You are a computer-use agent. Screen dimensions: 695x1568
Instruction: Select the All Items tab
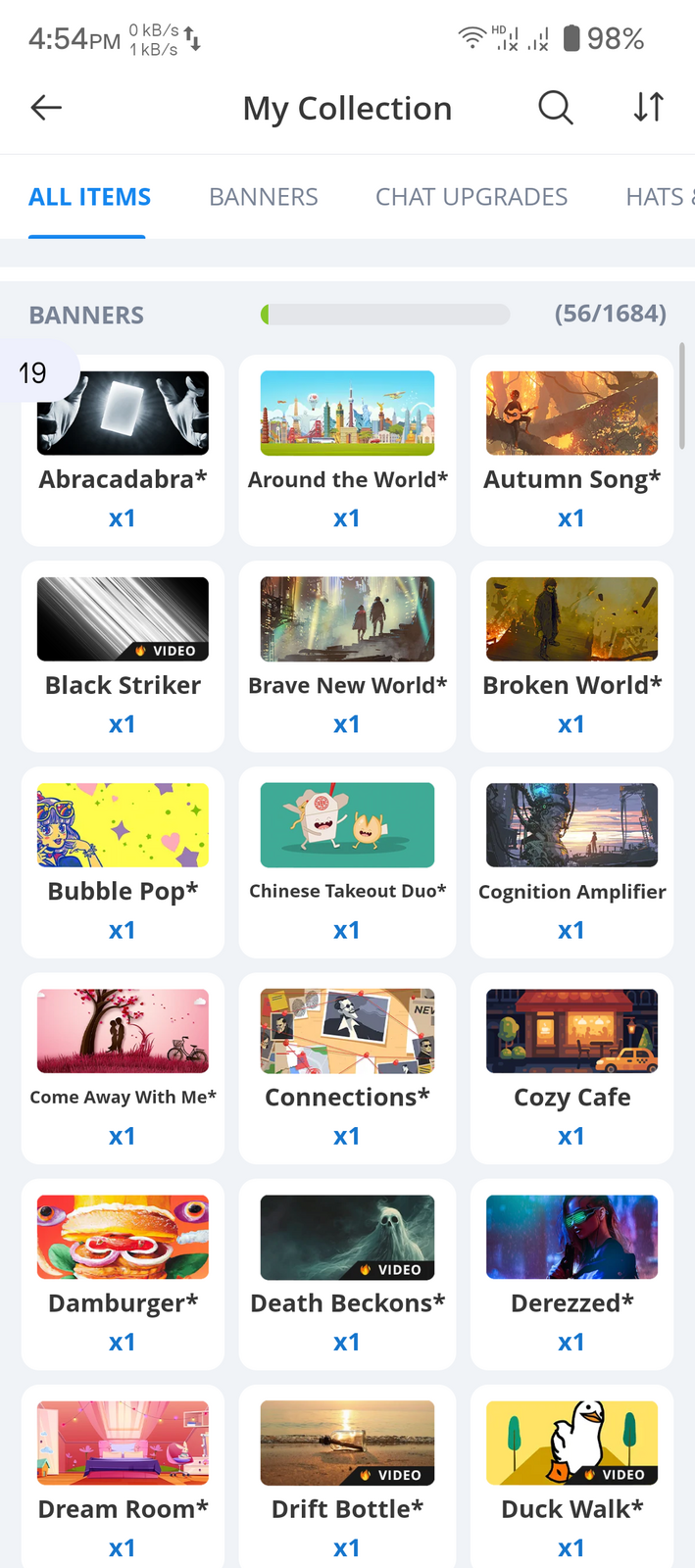point(89,197)
